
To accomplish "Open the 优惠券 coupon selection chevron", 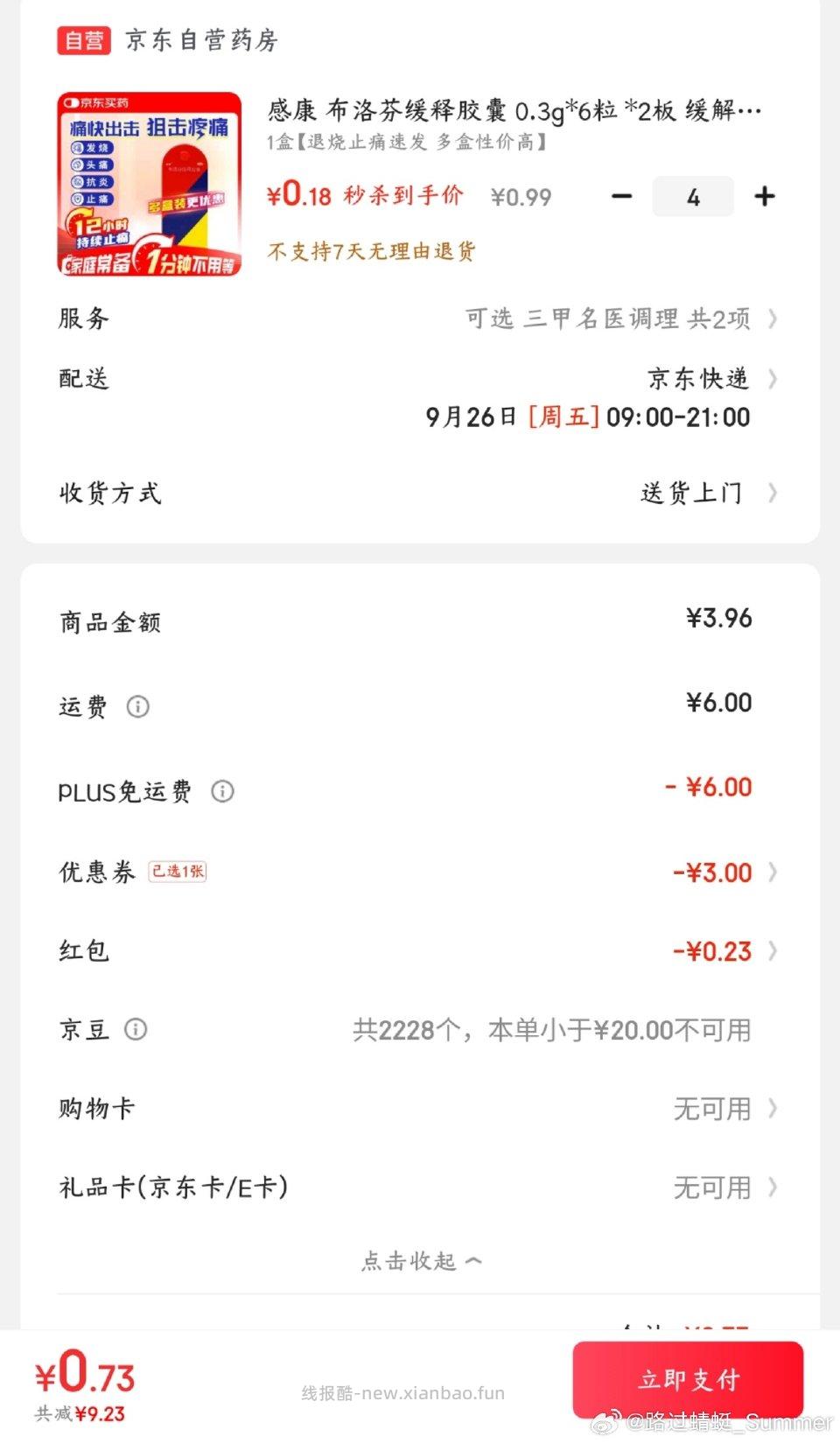I will pos(773,872).
